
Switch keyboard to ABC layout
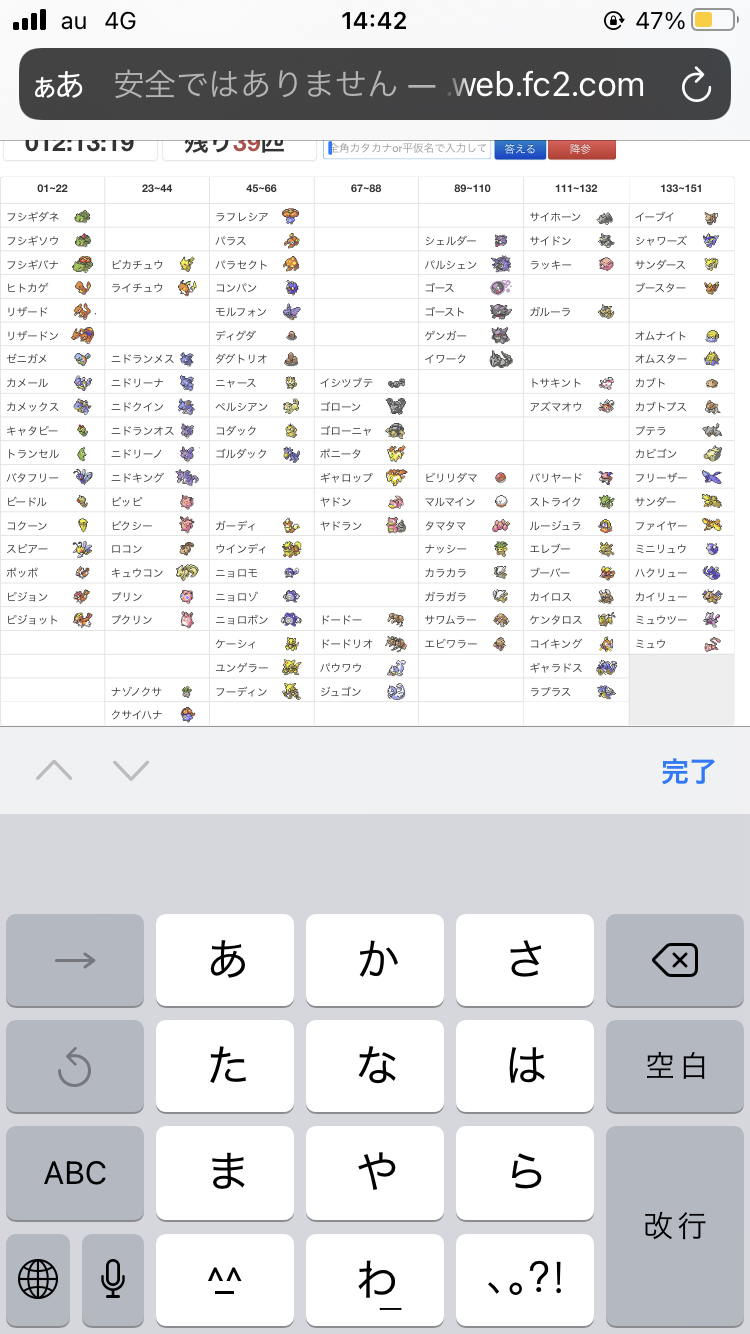75,1173
